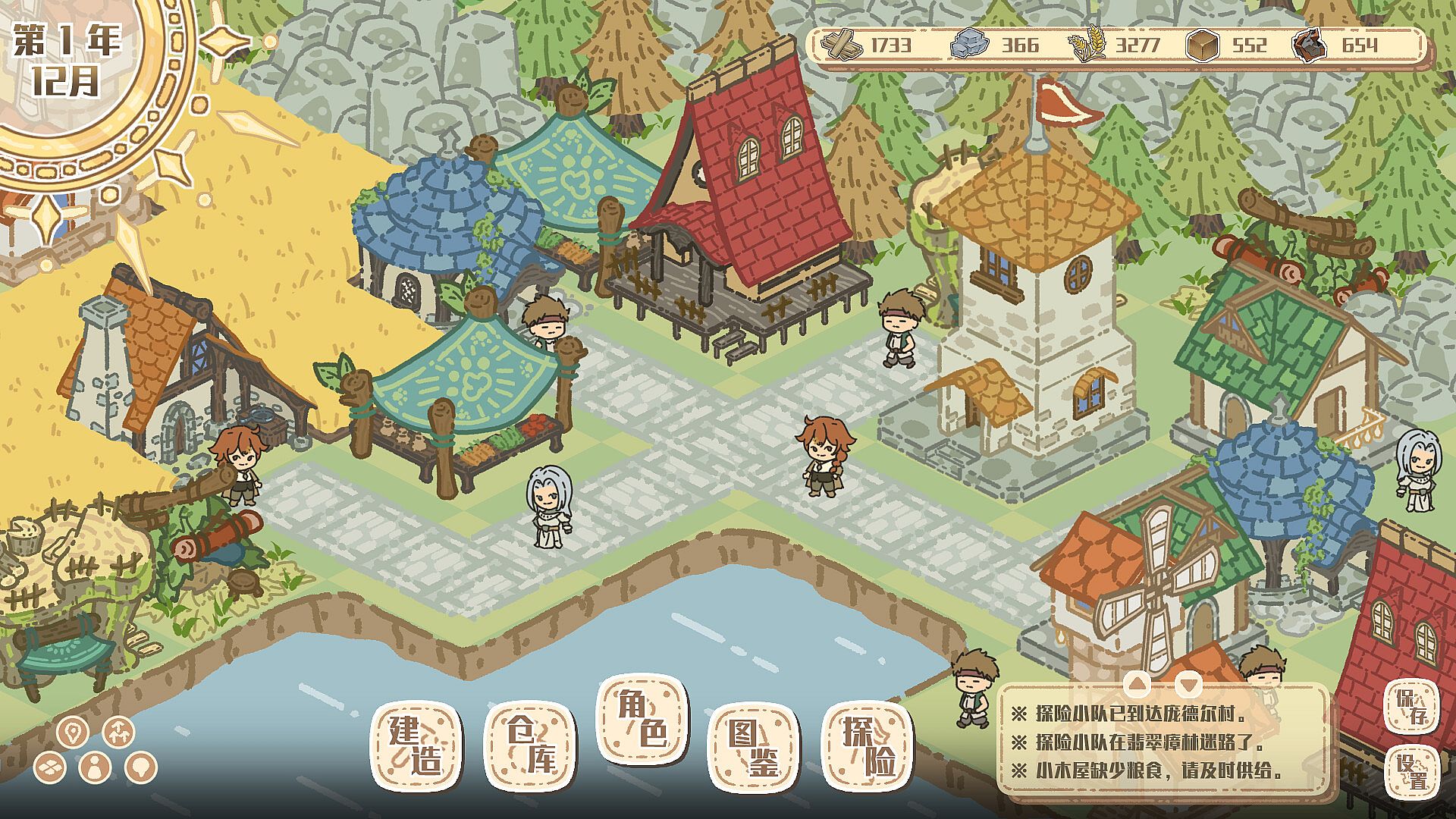Tap the three-arrows round icon
This screenshot has height=819, width=1456.
(x=118, y=733)
